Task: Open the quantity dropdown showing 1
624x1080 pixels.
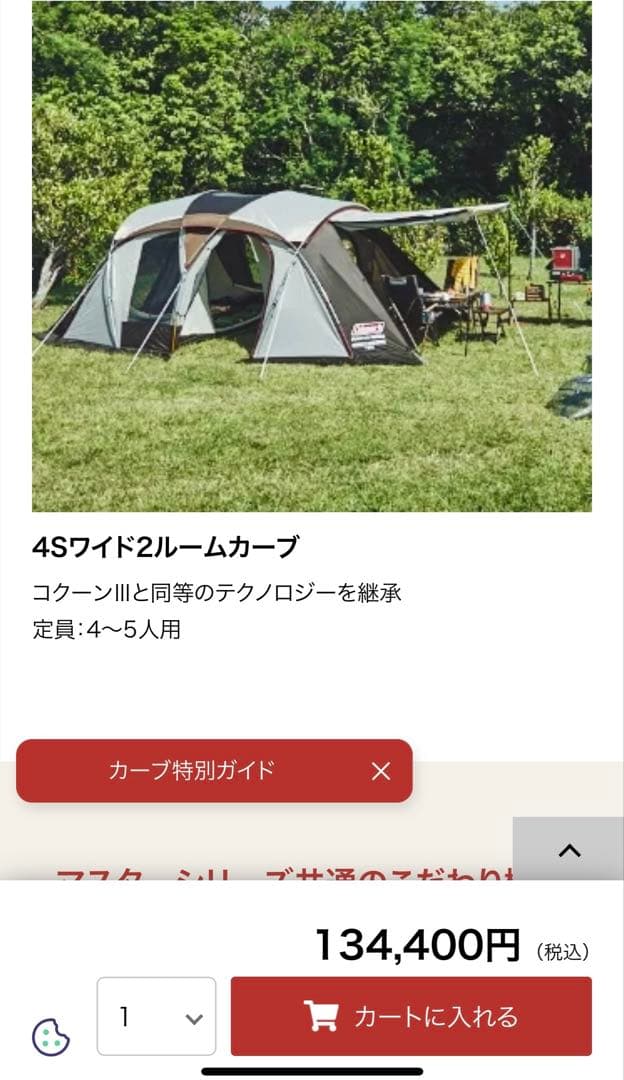Action: pos(156,1016)
